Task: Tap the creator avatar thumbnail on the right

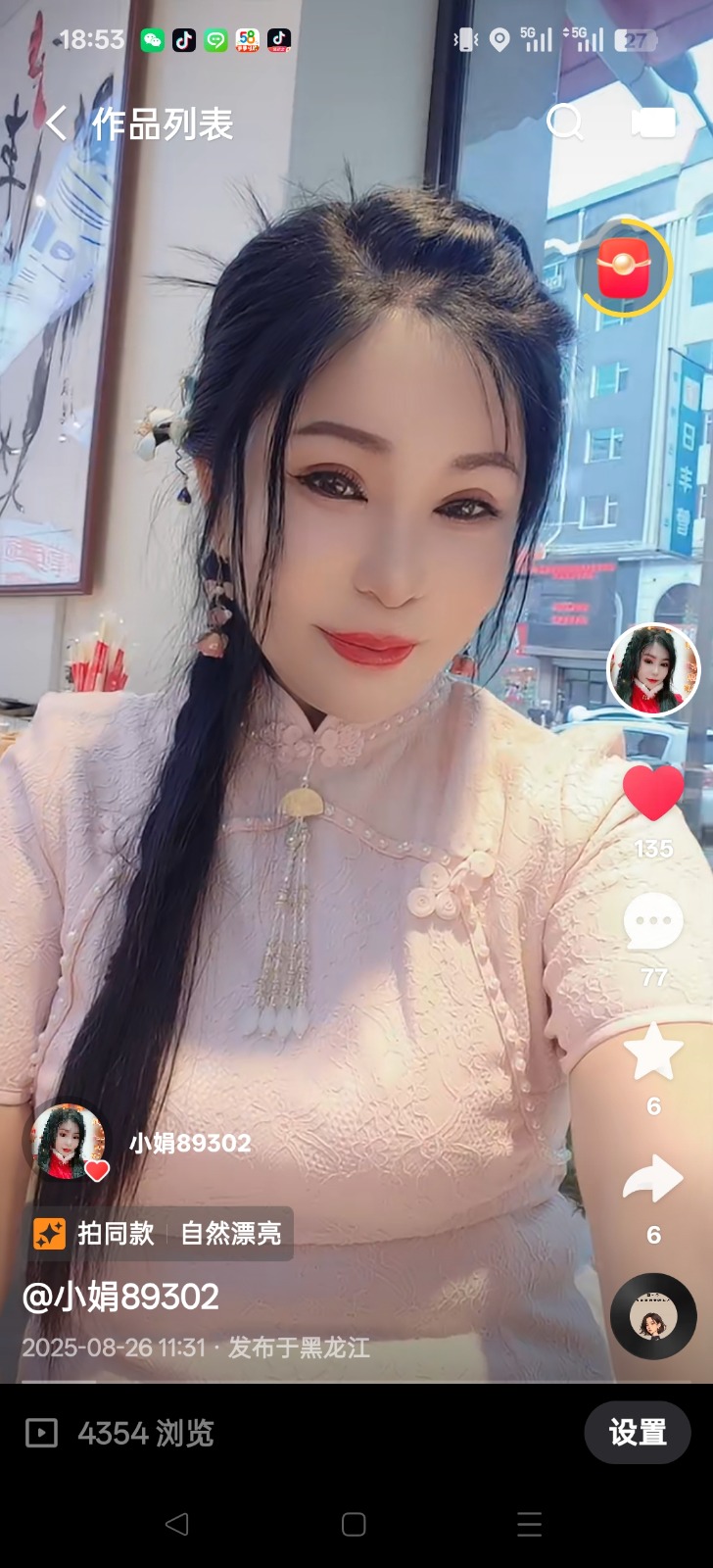Action: [x=652, y=669]
